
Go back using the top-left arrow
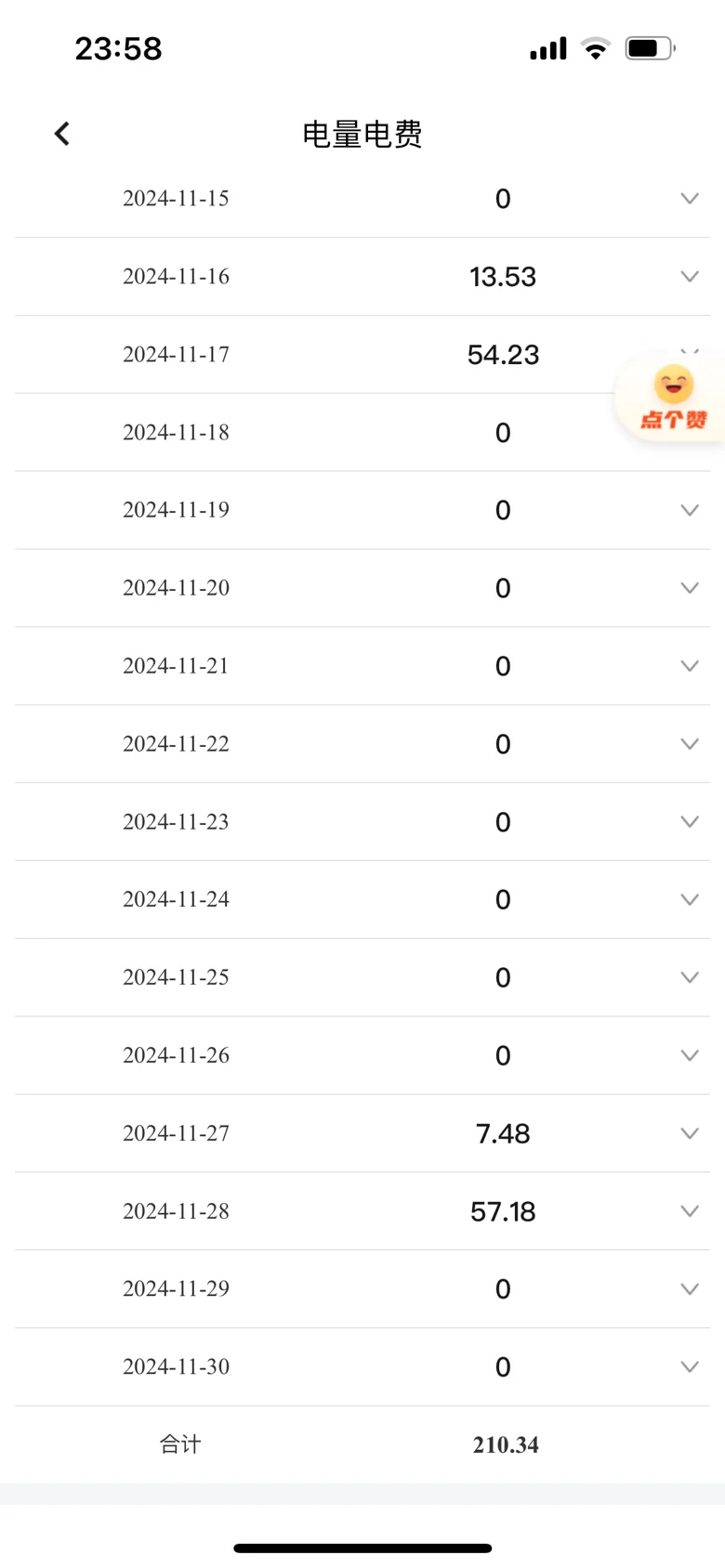62,134
